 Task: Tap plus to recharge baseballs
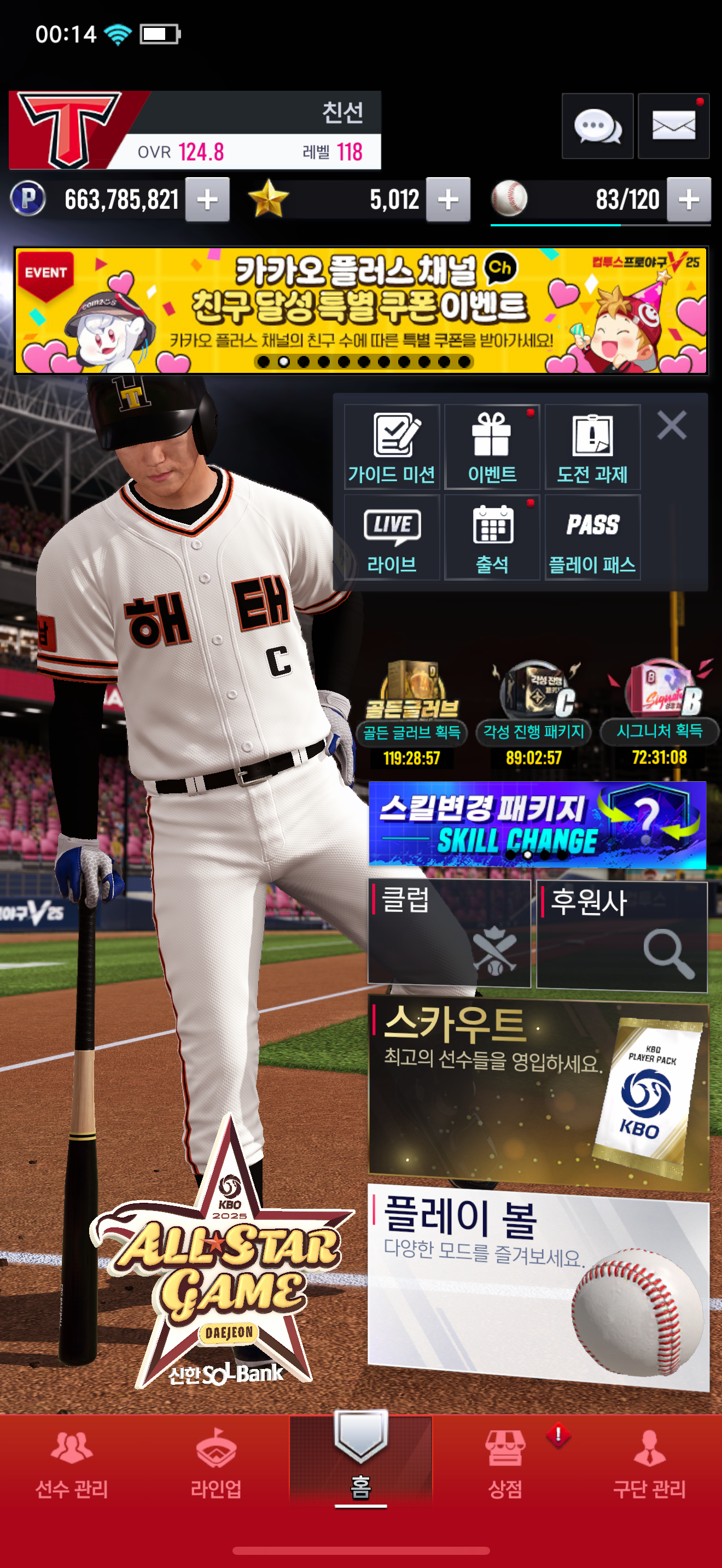click(689, 200)
